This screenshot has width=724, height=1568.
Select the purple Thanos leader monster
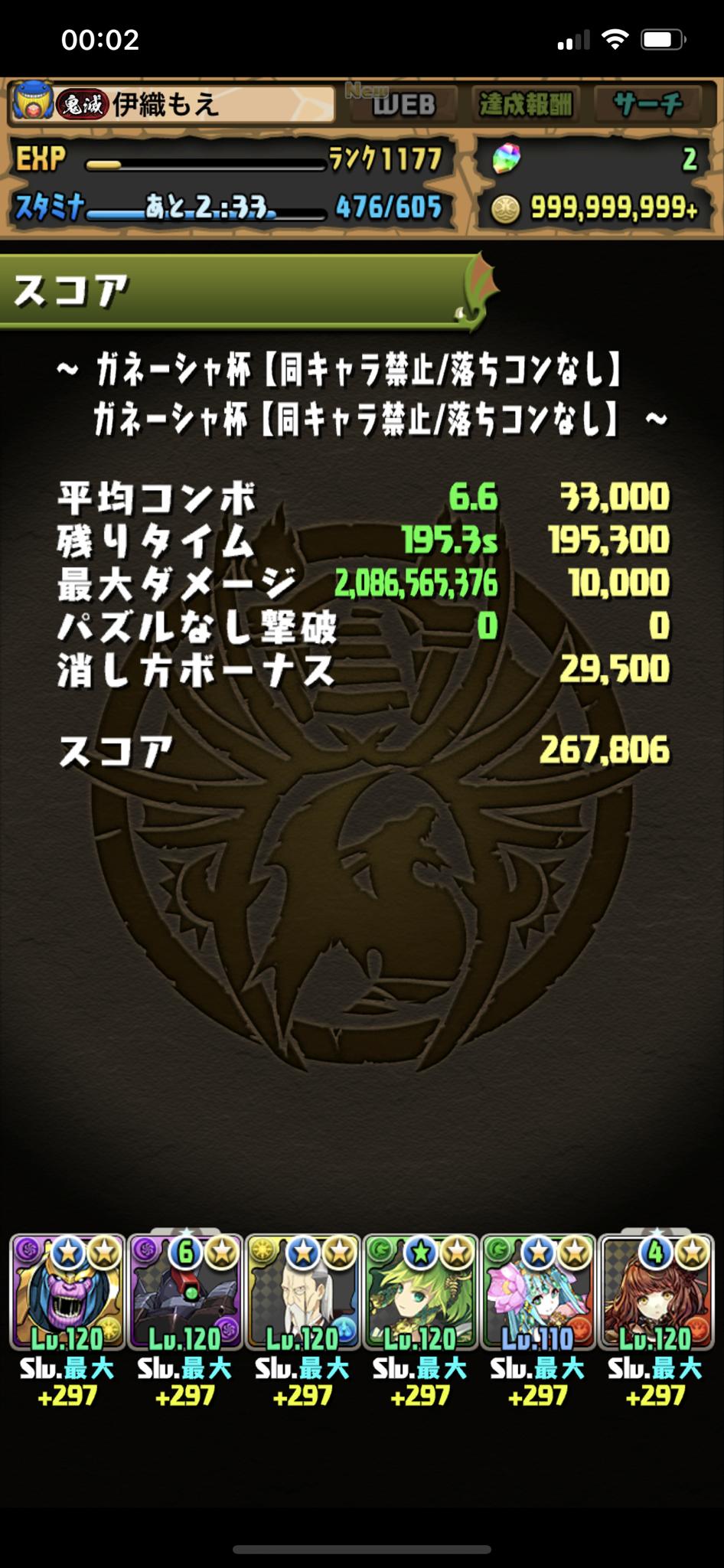pyautogui.click(x=67, y=1292)
